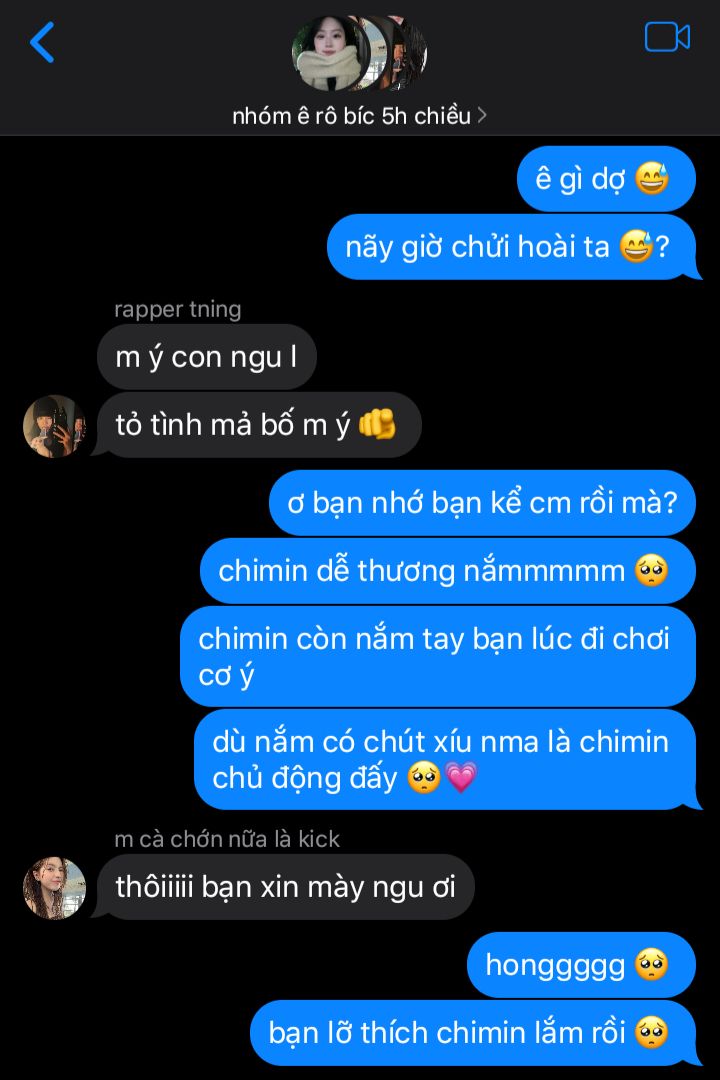Open rapper tning's avatar
Viewport: 720px width, 1080px height.
pos(54,425)
